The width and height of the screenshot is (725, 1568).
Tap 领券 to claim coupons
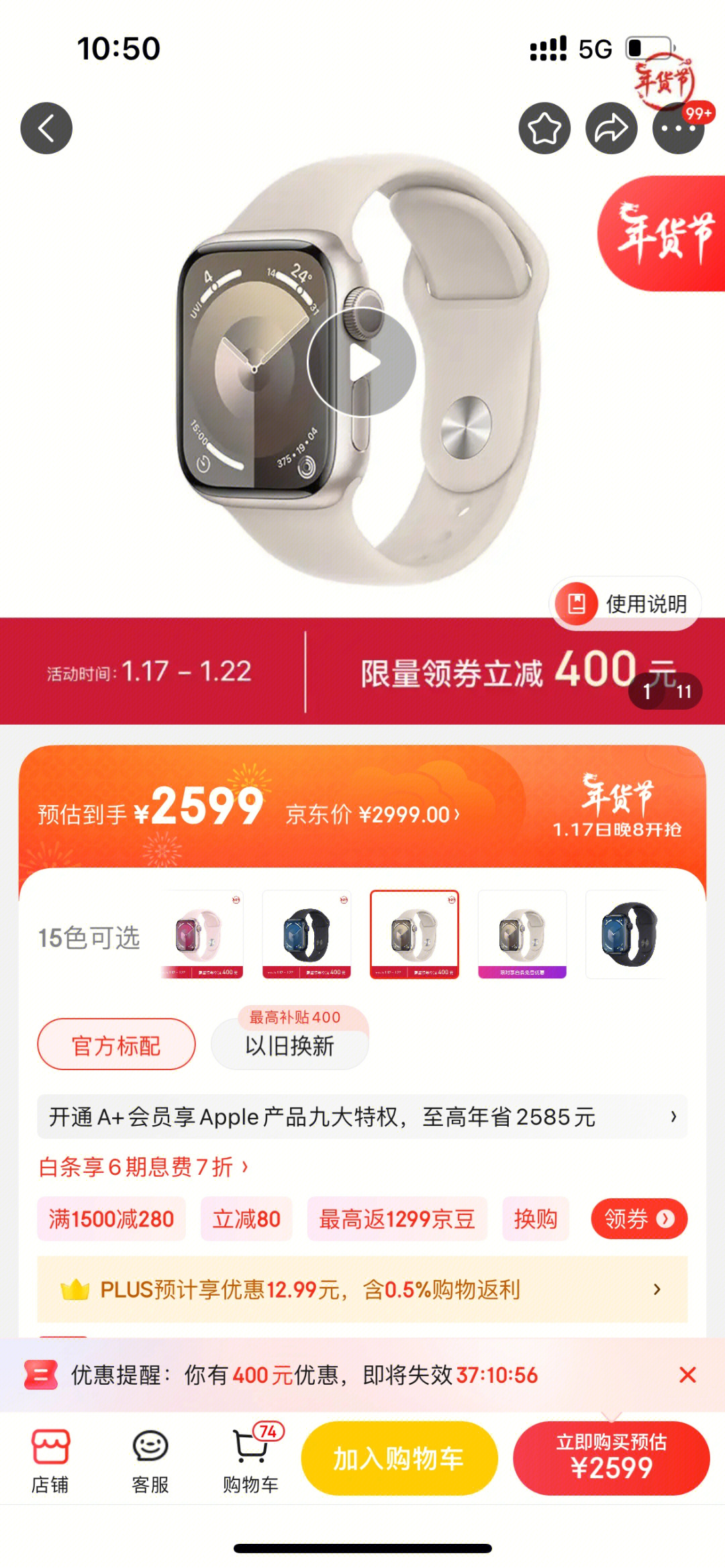pyautogui.click(x=638, y=1218)
